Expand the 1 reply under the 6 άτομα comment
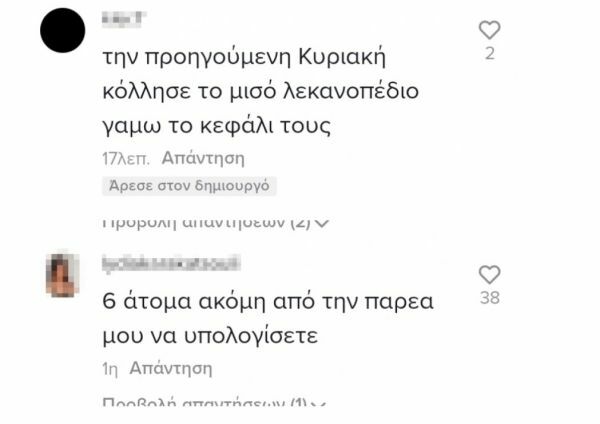The width and height of the screenshot is (600, 424). (215, 403)
